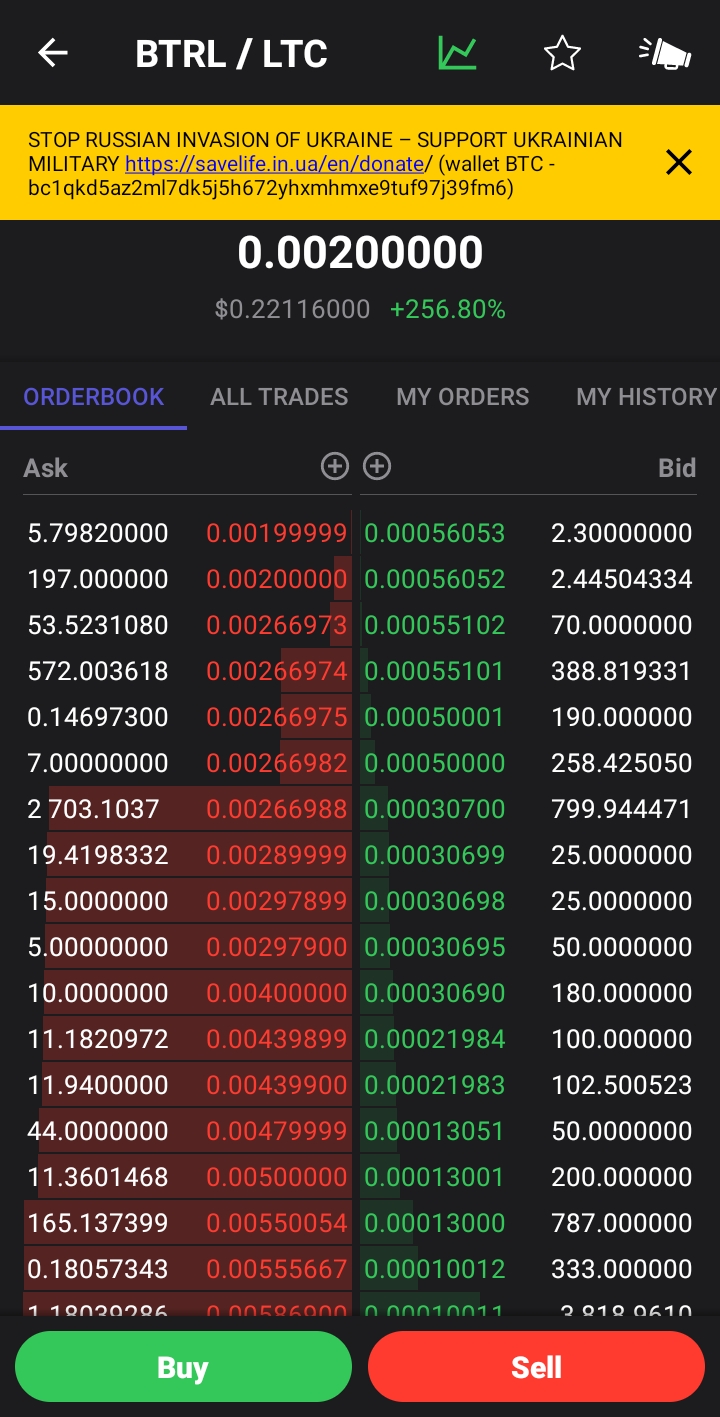
Task: Select bid price 0.00056053
Action: [435, 533]
